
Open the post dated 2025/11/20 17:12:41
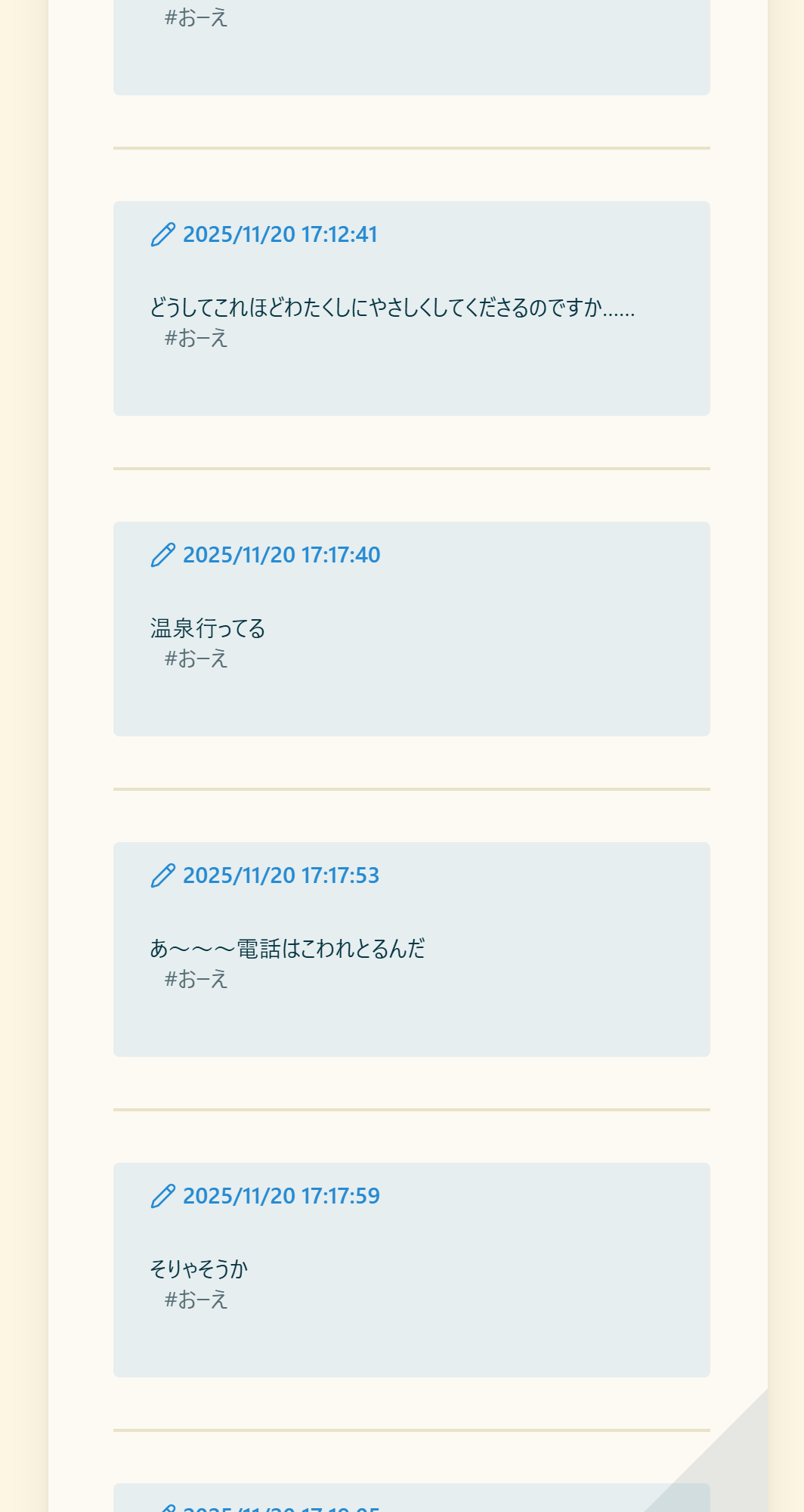pyautogui.click(x=279, y=234)
